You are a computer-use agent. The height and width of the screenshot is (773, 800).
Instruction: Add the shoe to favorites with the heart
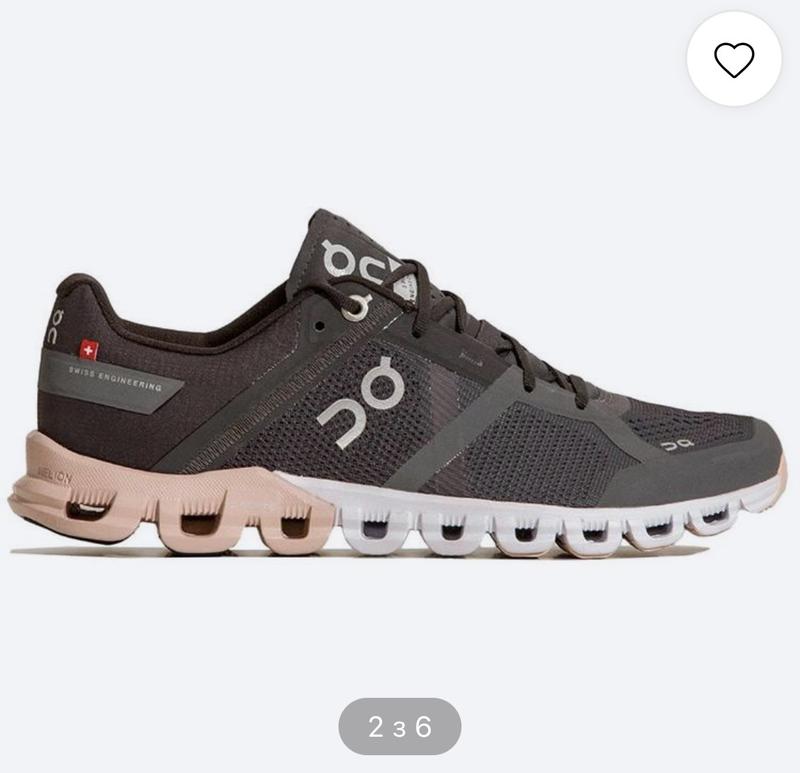pyautogui.click(x=734, y=59)
